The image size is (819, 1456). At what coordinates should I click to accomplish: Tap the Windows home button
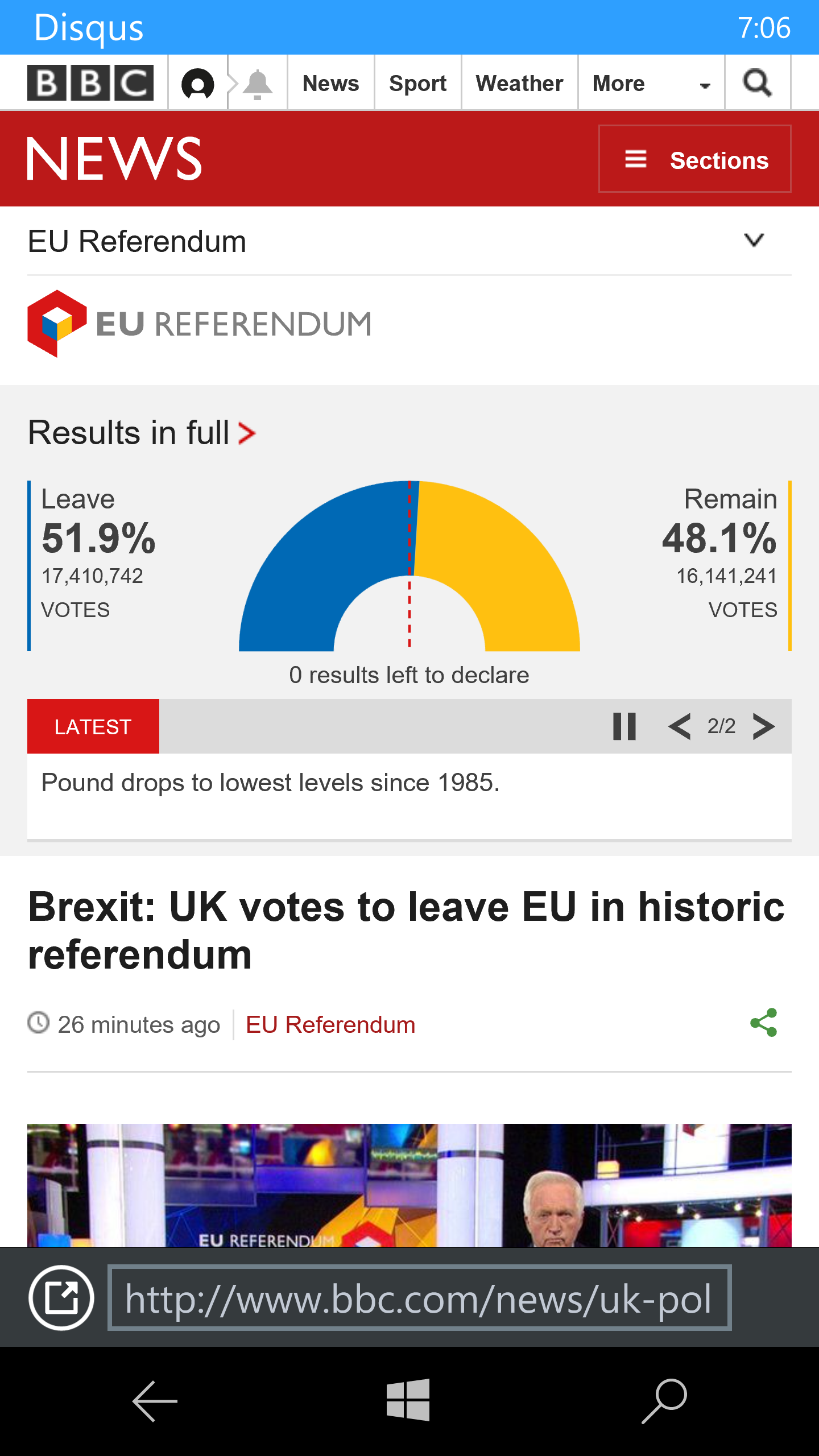[x=408, y=1400]
